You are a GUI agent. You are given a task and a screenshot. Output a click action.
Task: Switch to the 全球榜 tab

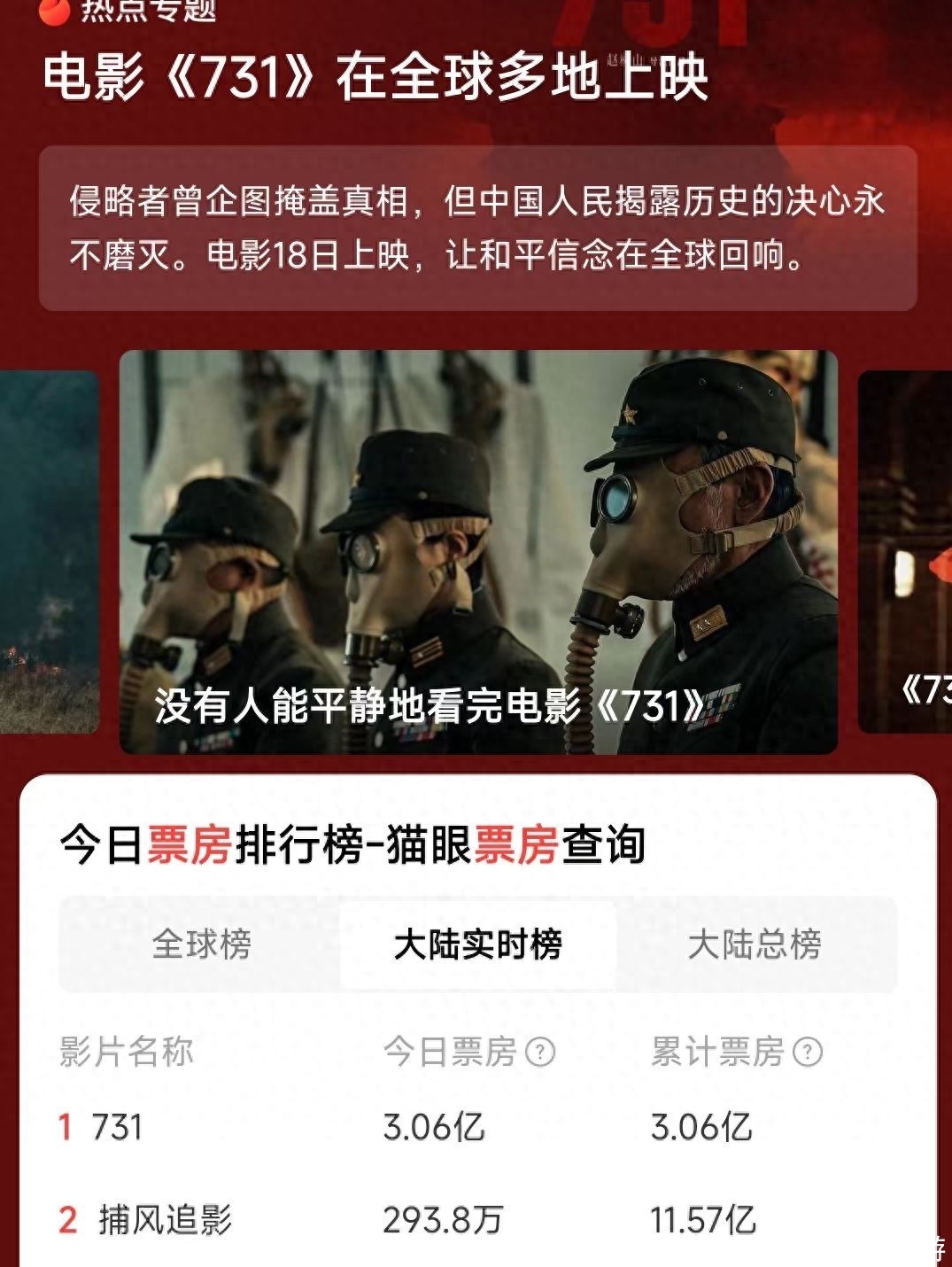tap(202, 944)
